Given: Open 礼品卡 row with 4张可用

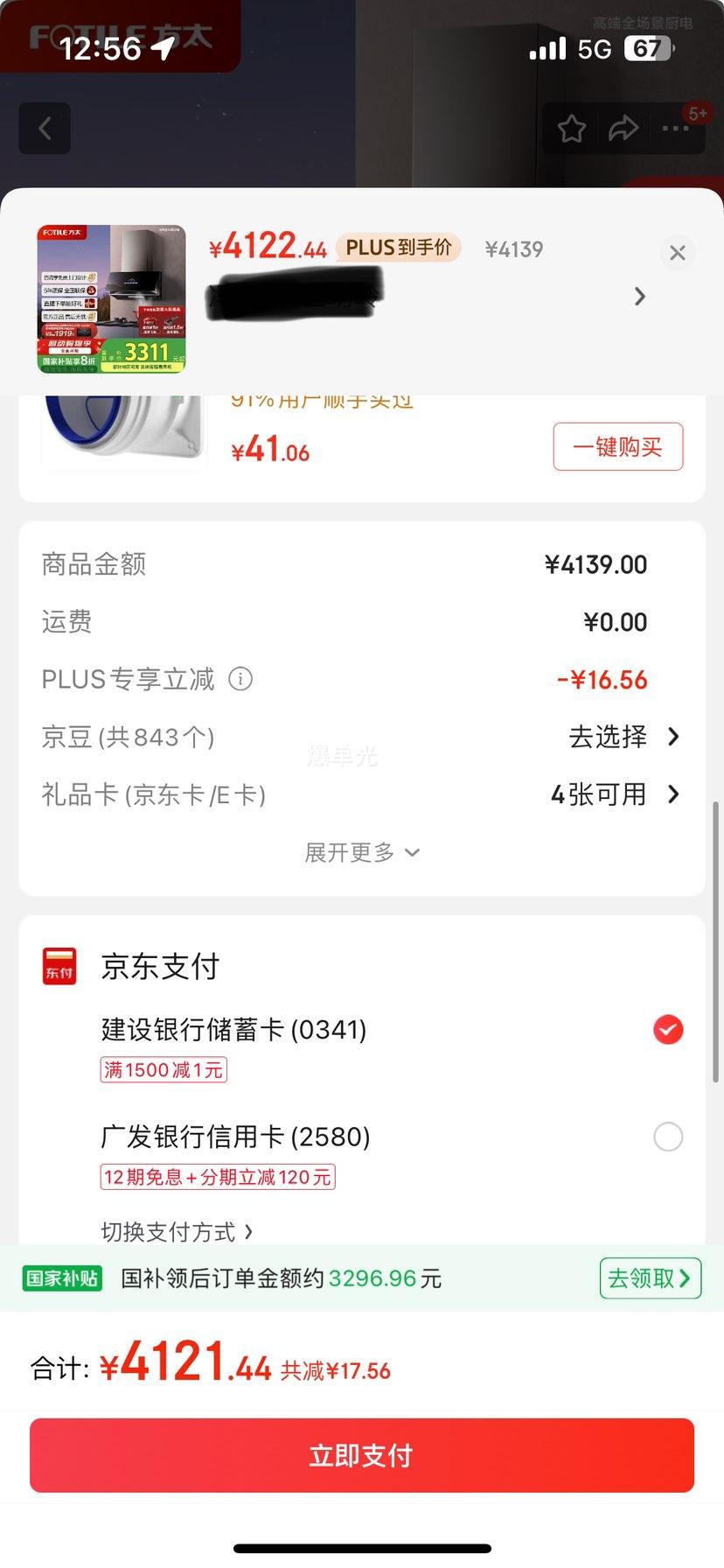Looking at the screenshot, I should pos(361,794).
